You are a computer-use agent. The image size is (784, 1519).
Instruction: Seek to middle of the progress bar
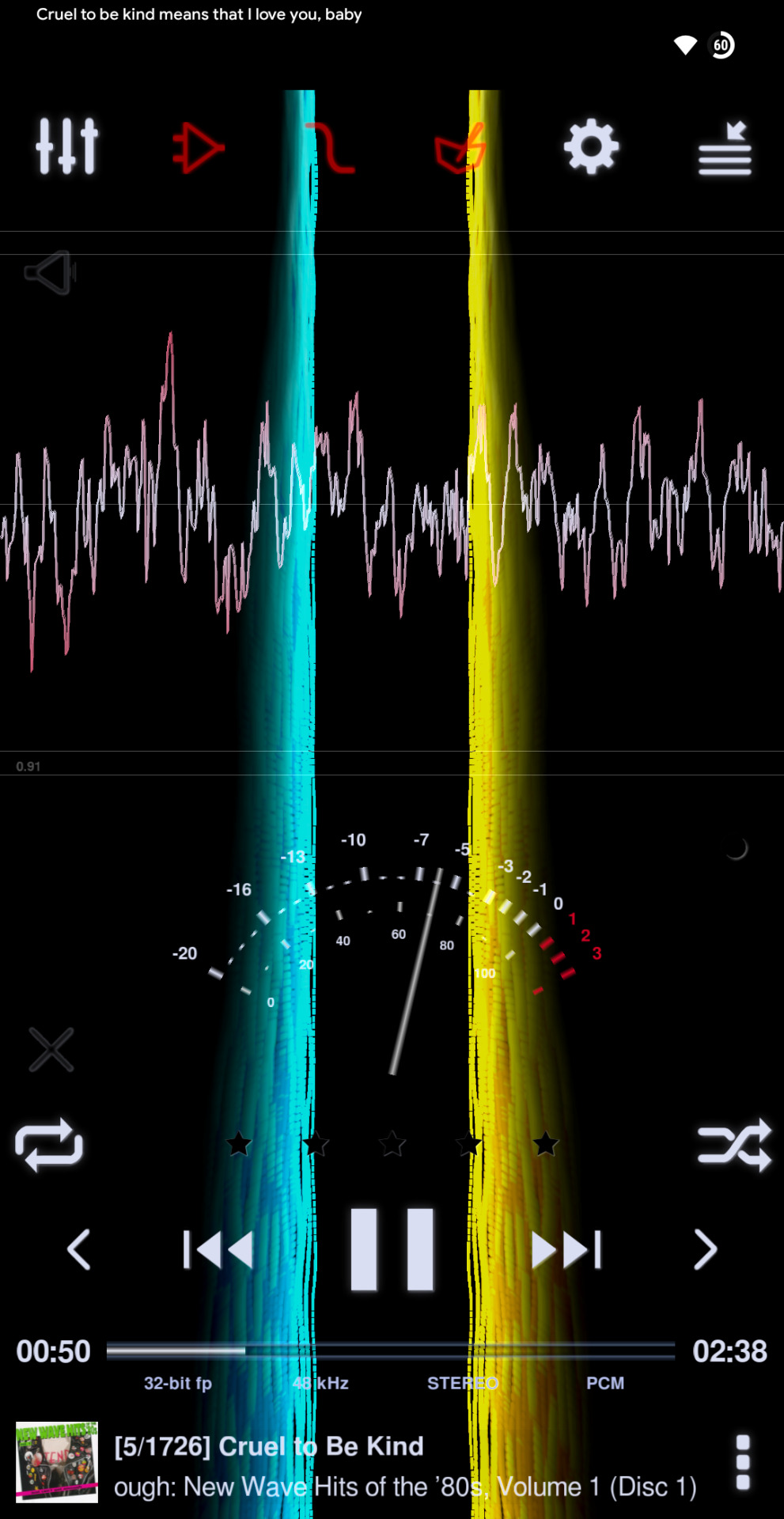pyautogui.click(x=391, y=1351)
